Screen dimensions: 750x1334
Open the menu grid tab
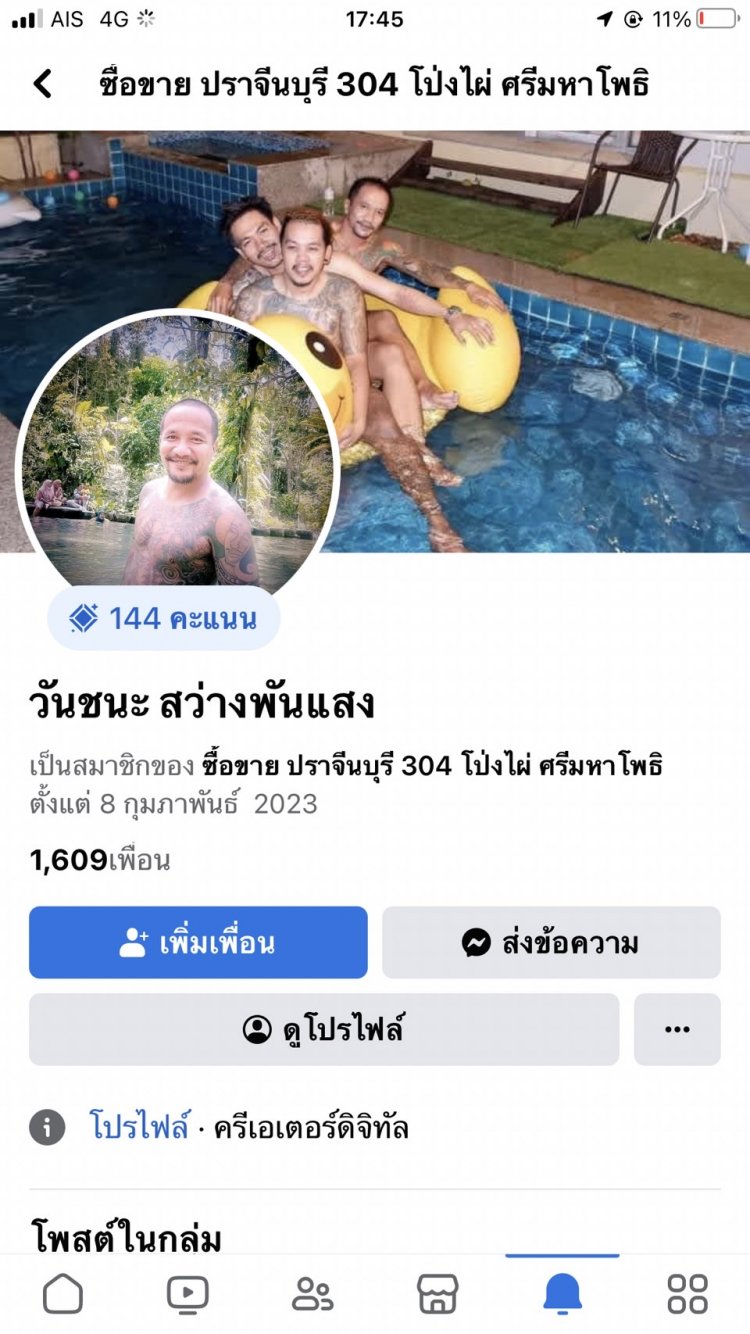(x=687, y=1293)
